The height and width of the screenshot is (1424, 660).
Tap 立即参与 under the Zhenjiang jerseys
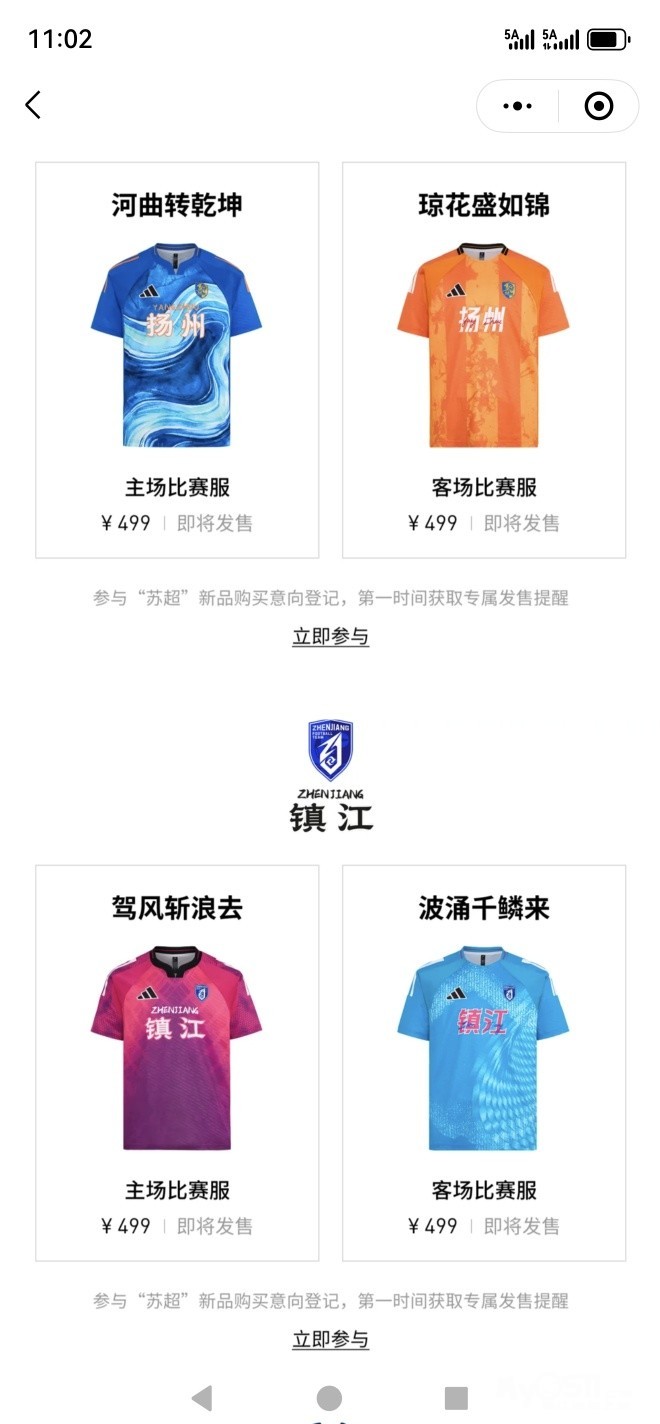pyautogui.click(x=330, y=1340)
